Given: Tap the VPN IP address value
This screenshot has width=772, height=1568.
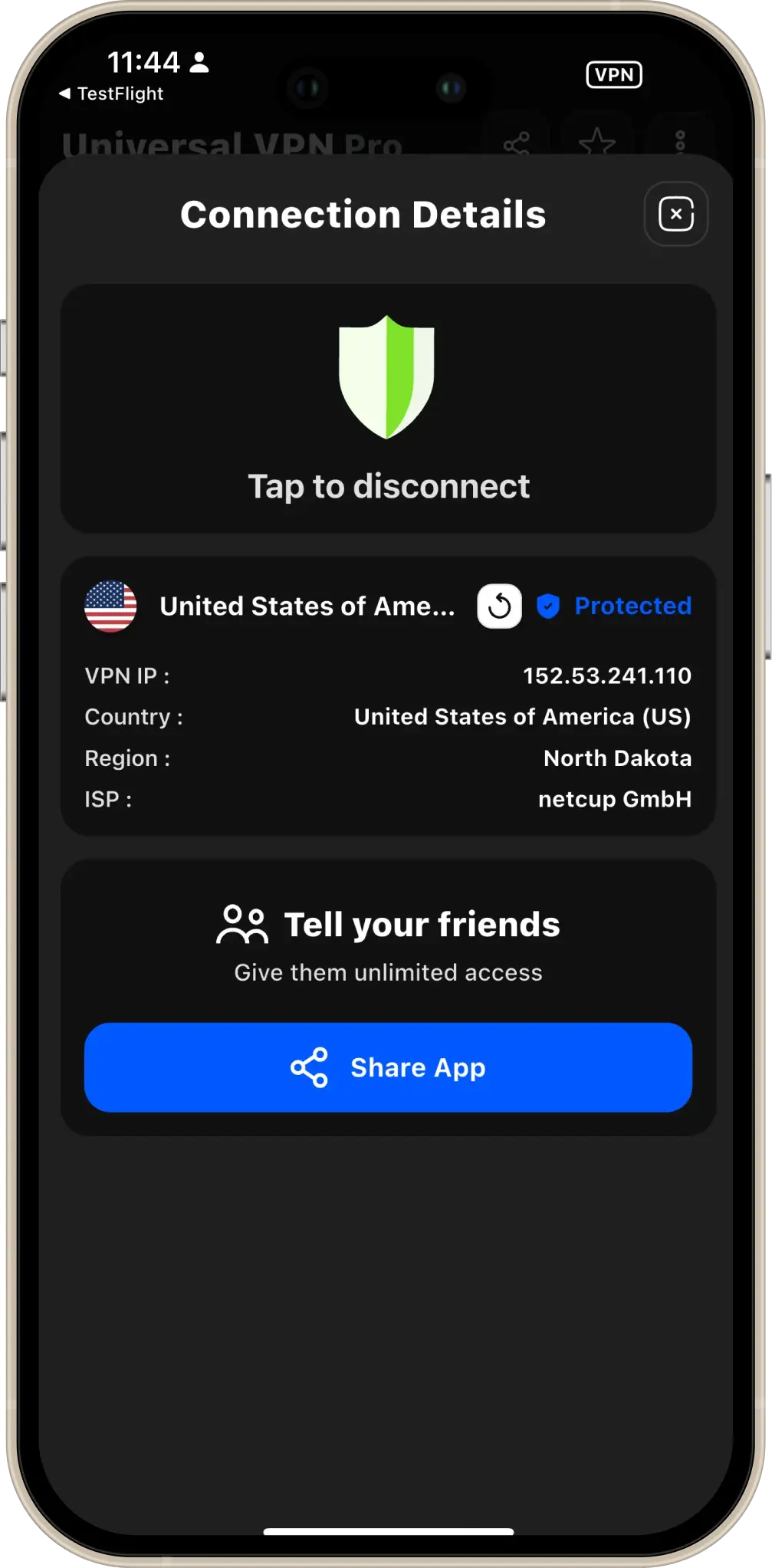Looking at the screenshot, I should 606,676.
